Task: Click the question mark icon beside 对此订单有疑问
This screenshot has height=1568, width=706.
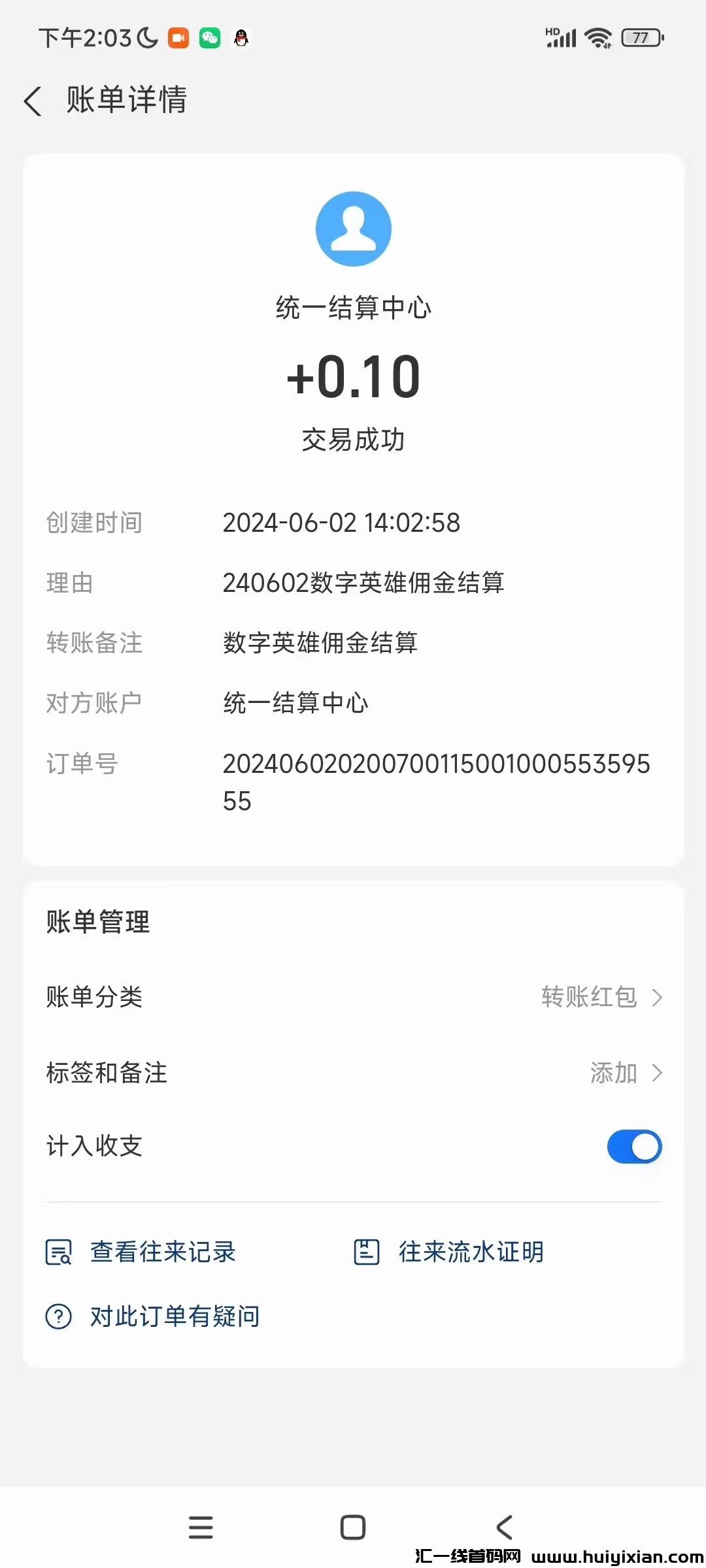Action: 58,1316
